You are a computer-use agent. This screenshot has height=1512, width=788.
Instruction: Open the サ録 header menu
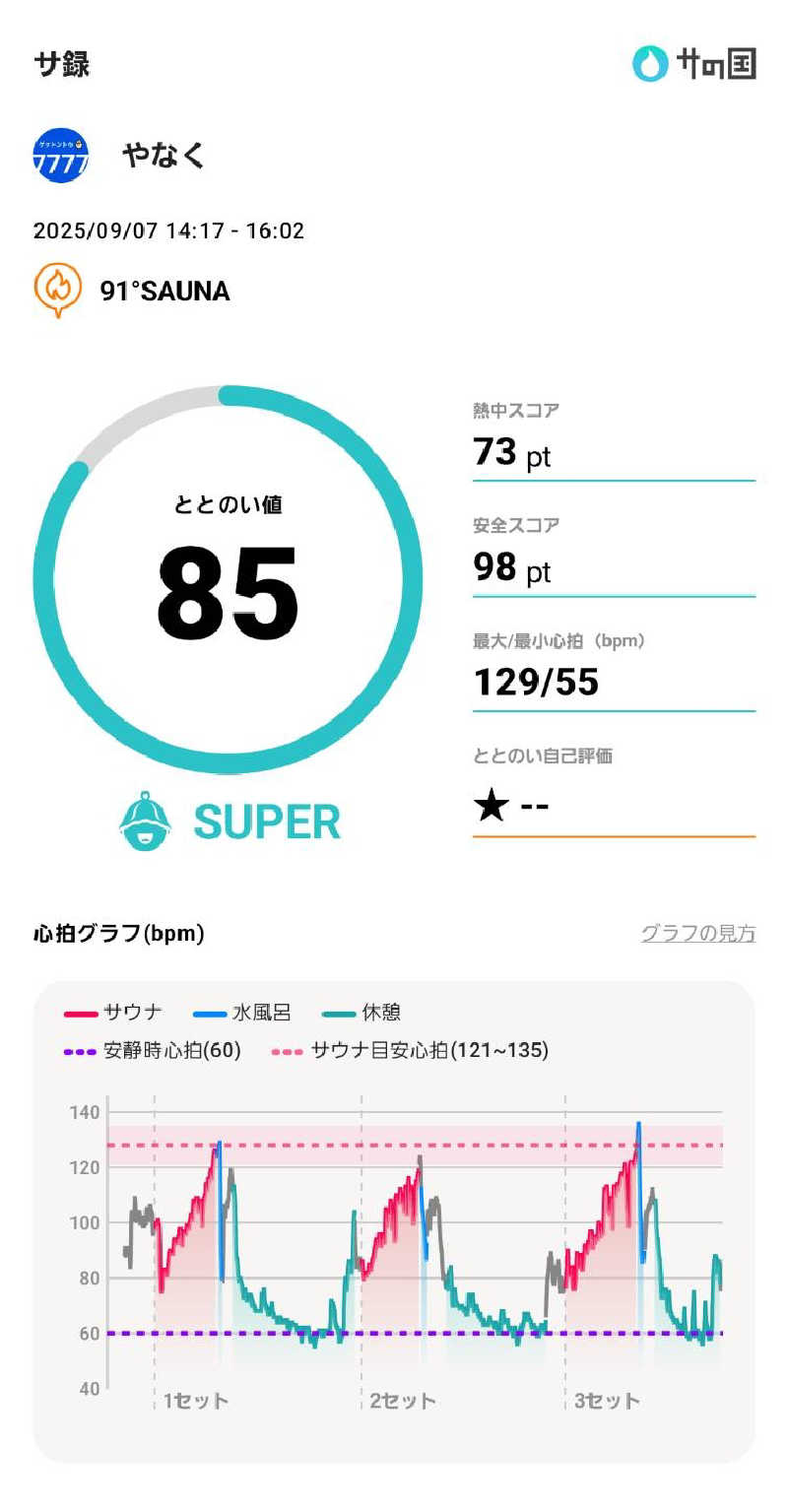(x=59, y=64)
